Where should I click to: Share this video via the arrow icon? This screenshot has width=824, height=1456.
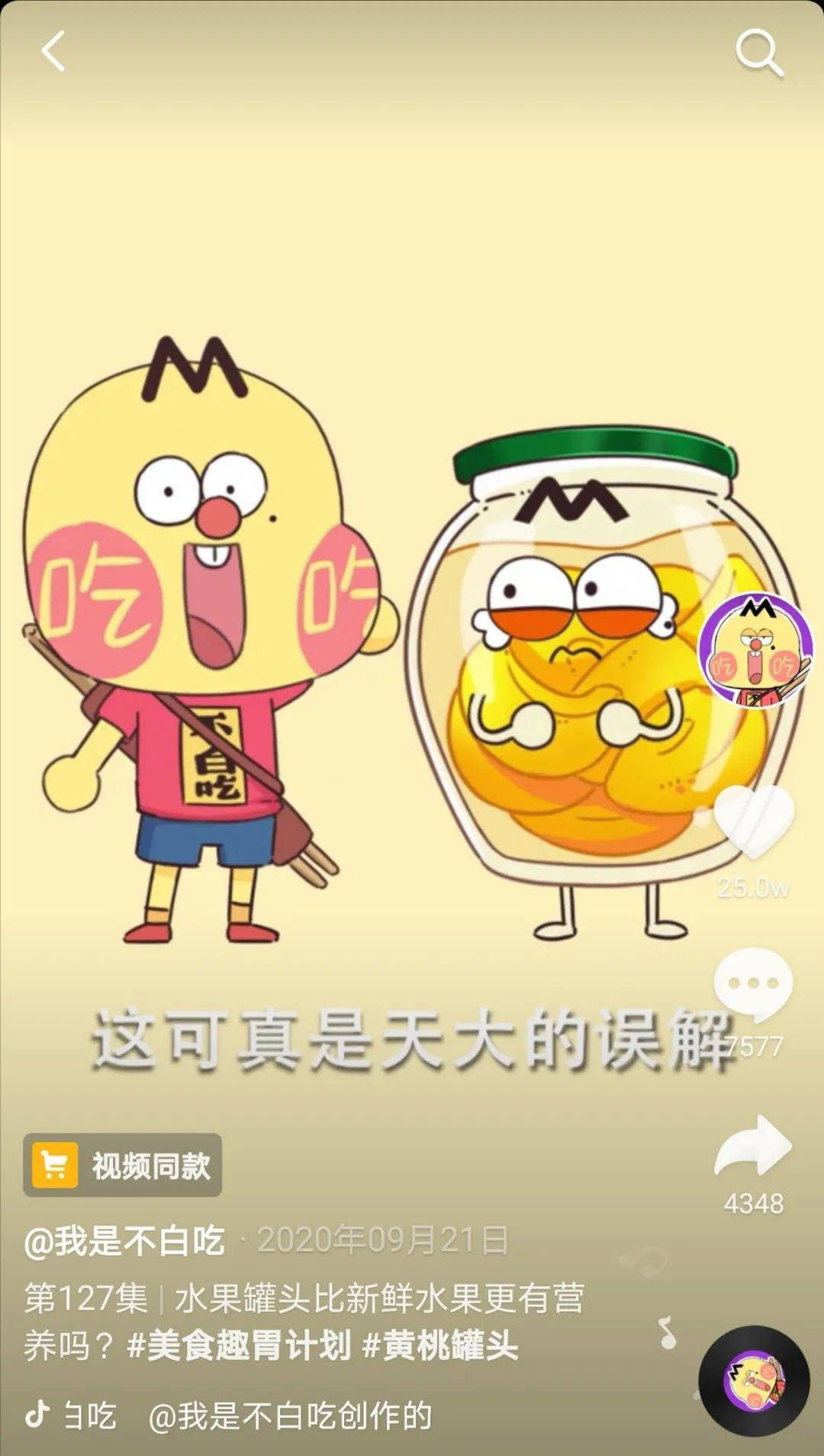click(753, 1146)
